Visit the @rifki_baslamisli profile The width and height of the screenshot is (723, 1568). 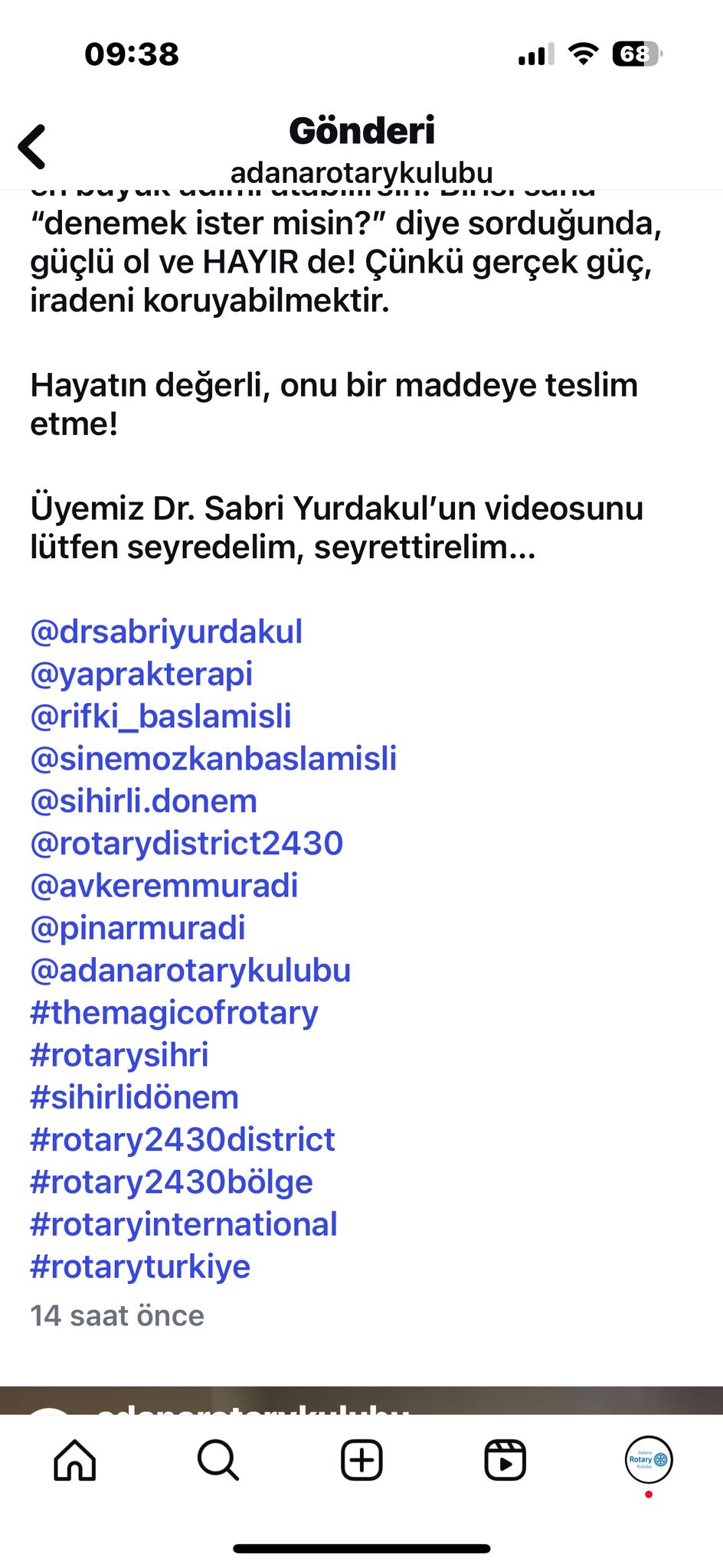(x=161, y=717)
